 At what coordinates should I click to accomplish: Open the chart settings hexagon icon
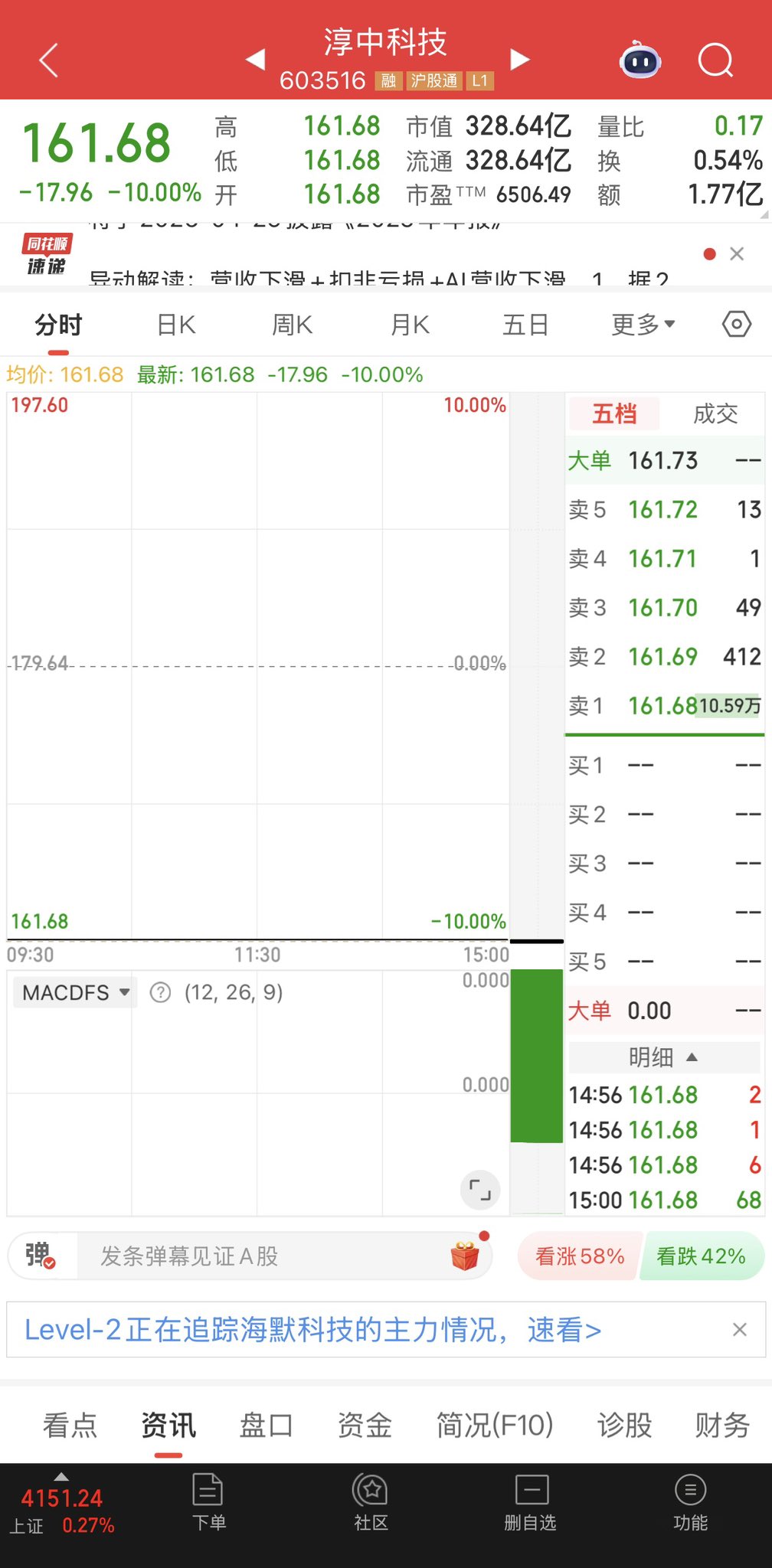point(736,325)
